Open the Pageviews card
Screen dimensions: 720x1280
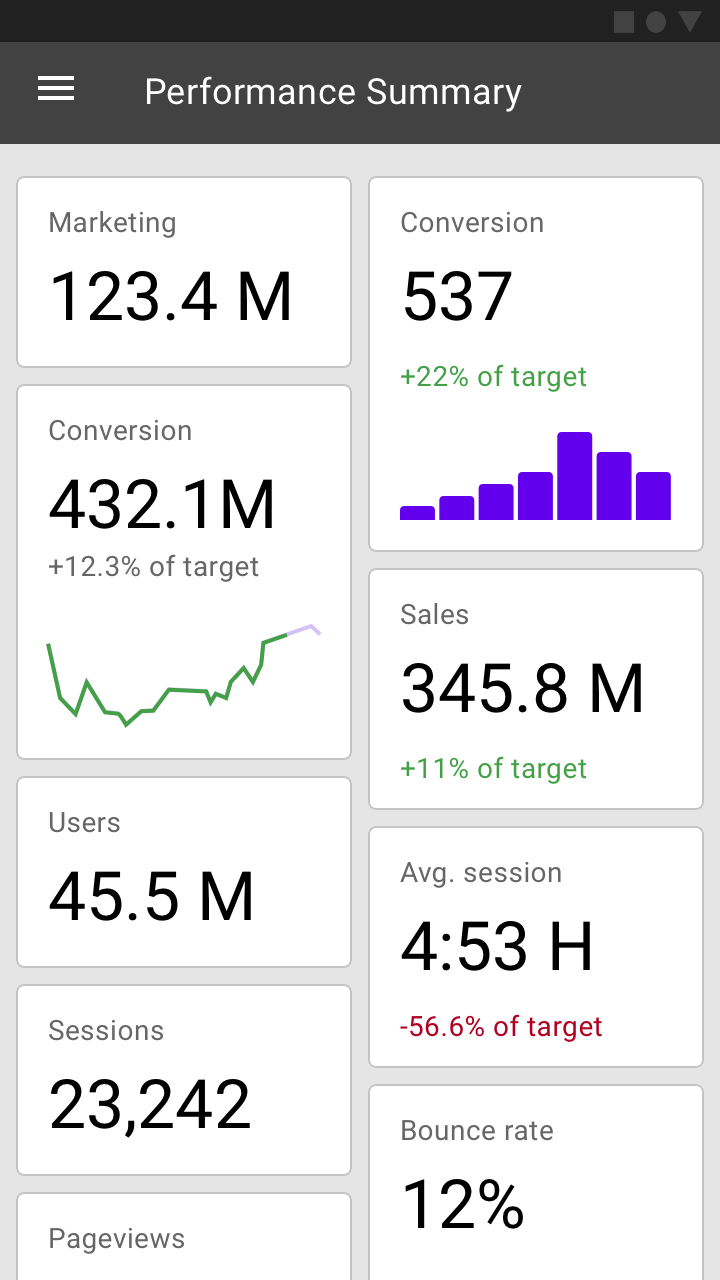pyautogui.click(x=184, y=1236)
